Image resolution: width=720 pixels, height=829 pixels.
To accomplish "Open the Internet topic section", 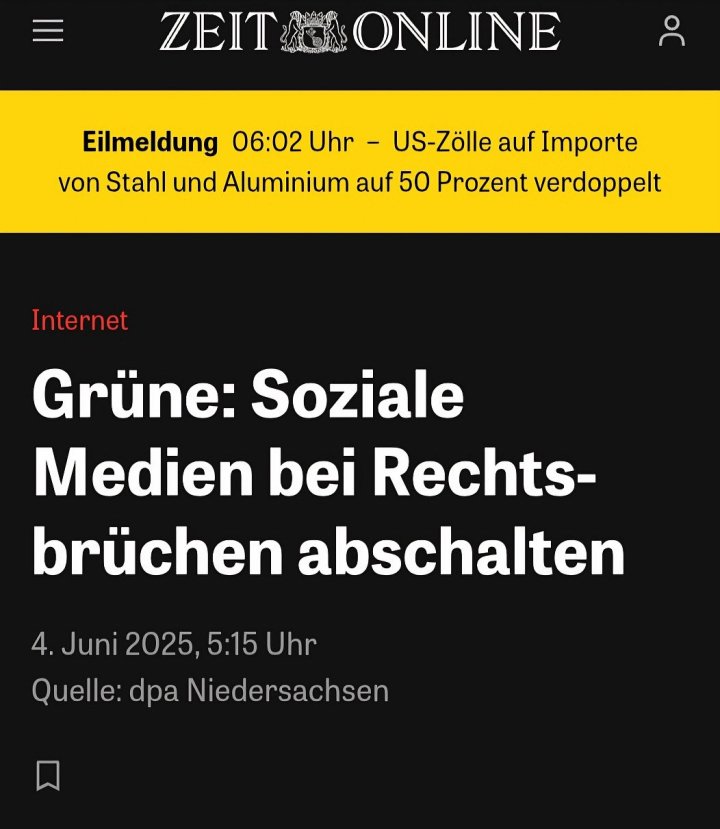I will 80,320.
